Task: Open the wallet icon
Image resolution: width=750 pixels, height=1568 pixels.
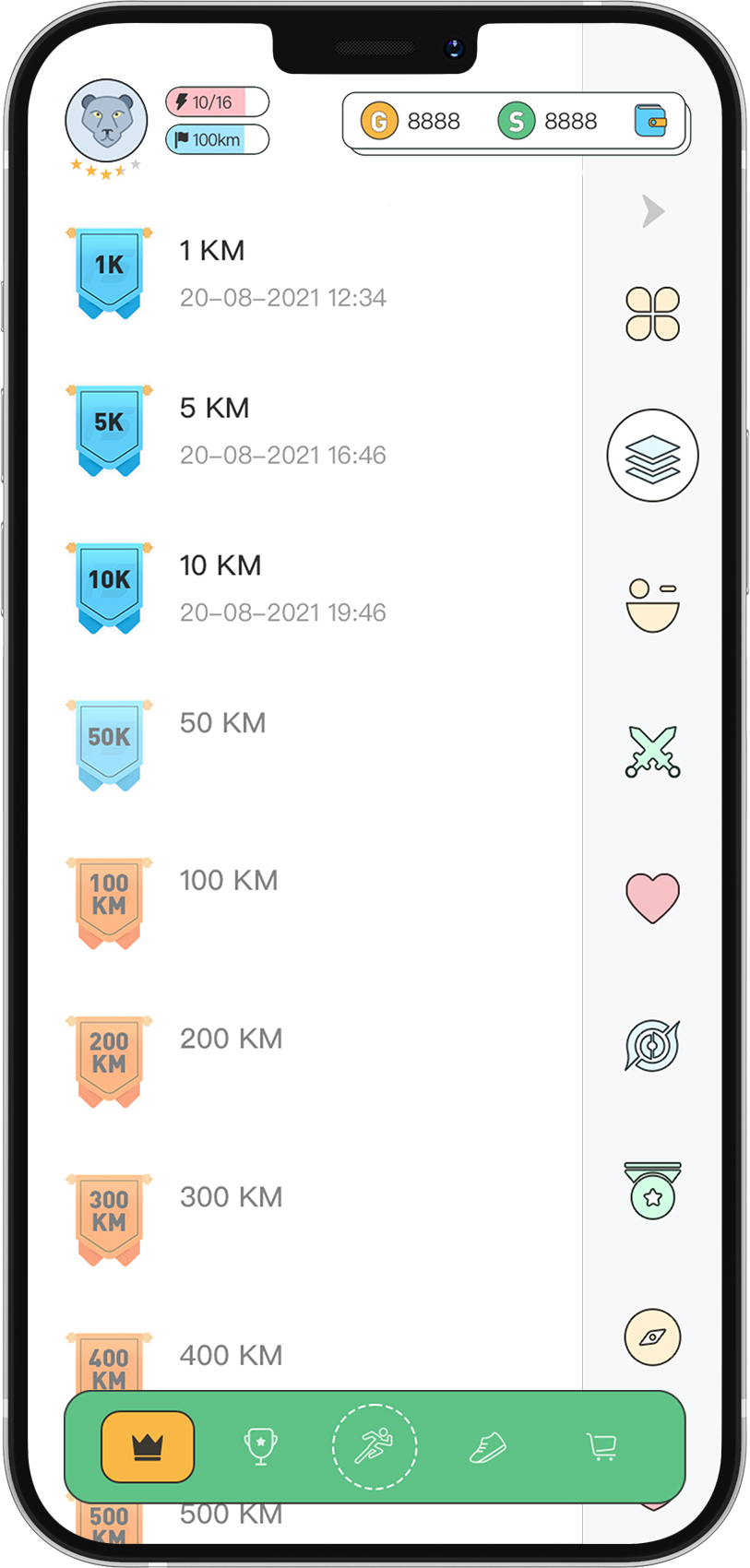Action: pos(650,121)
